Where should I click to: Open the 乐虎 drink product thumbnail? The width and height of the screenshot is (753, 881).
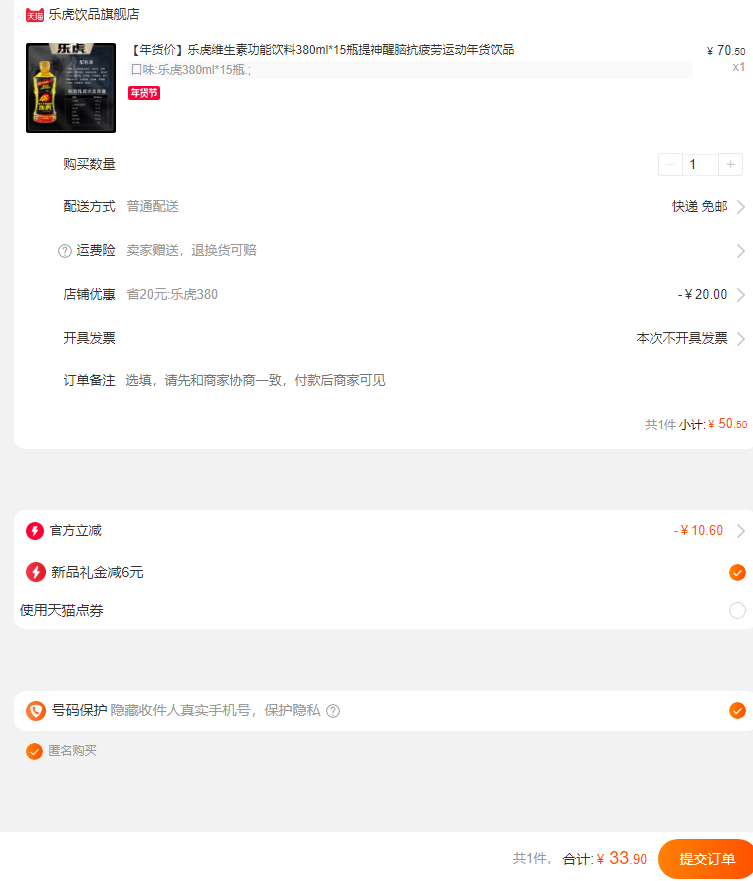pyautogui.click(x=71, y=88)
